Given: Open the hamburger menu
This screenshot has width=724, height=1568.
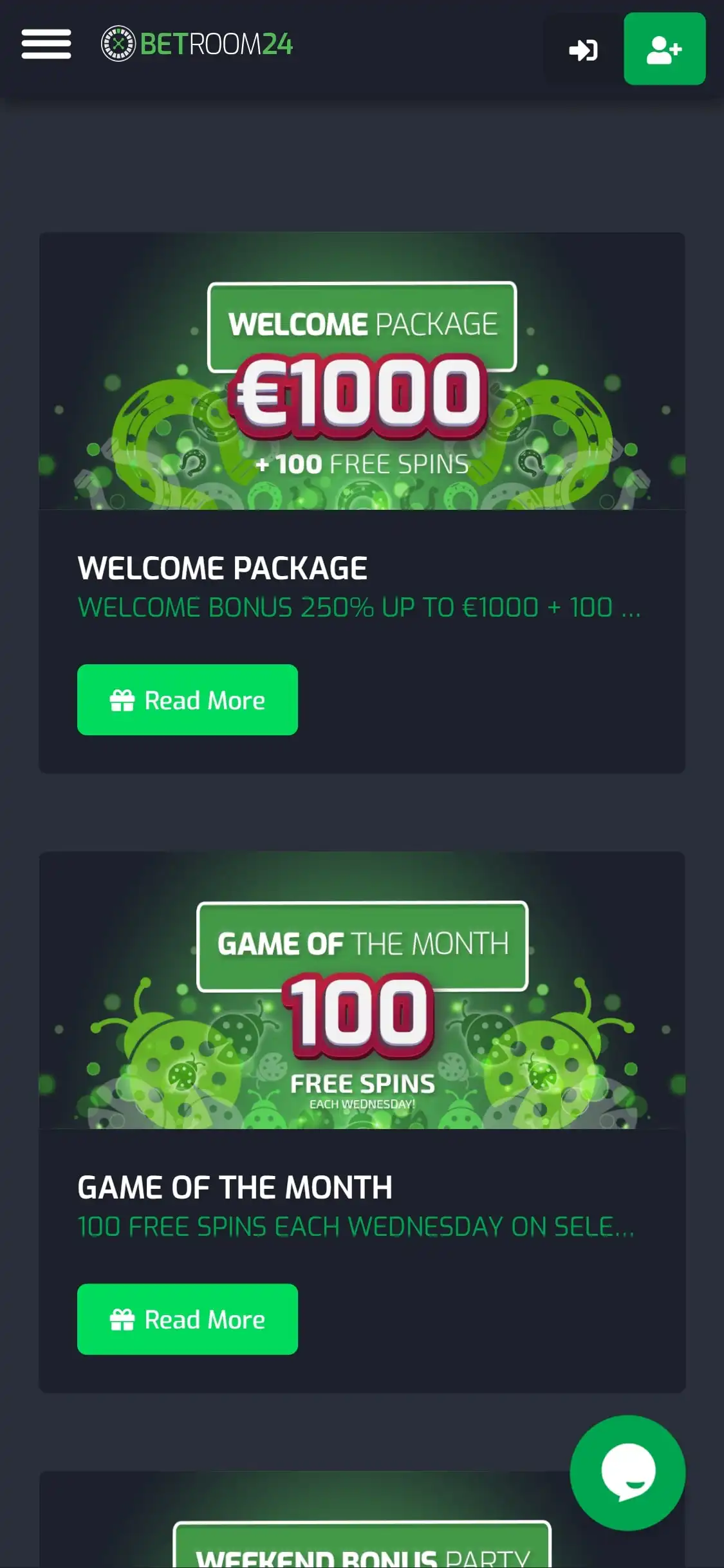Looking at the screenshot, I should tap(46, 44).
